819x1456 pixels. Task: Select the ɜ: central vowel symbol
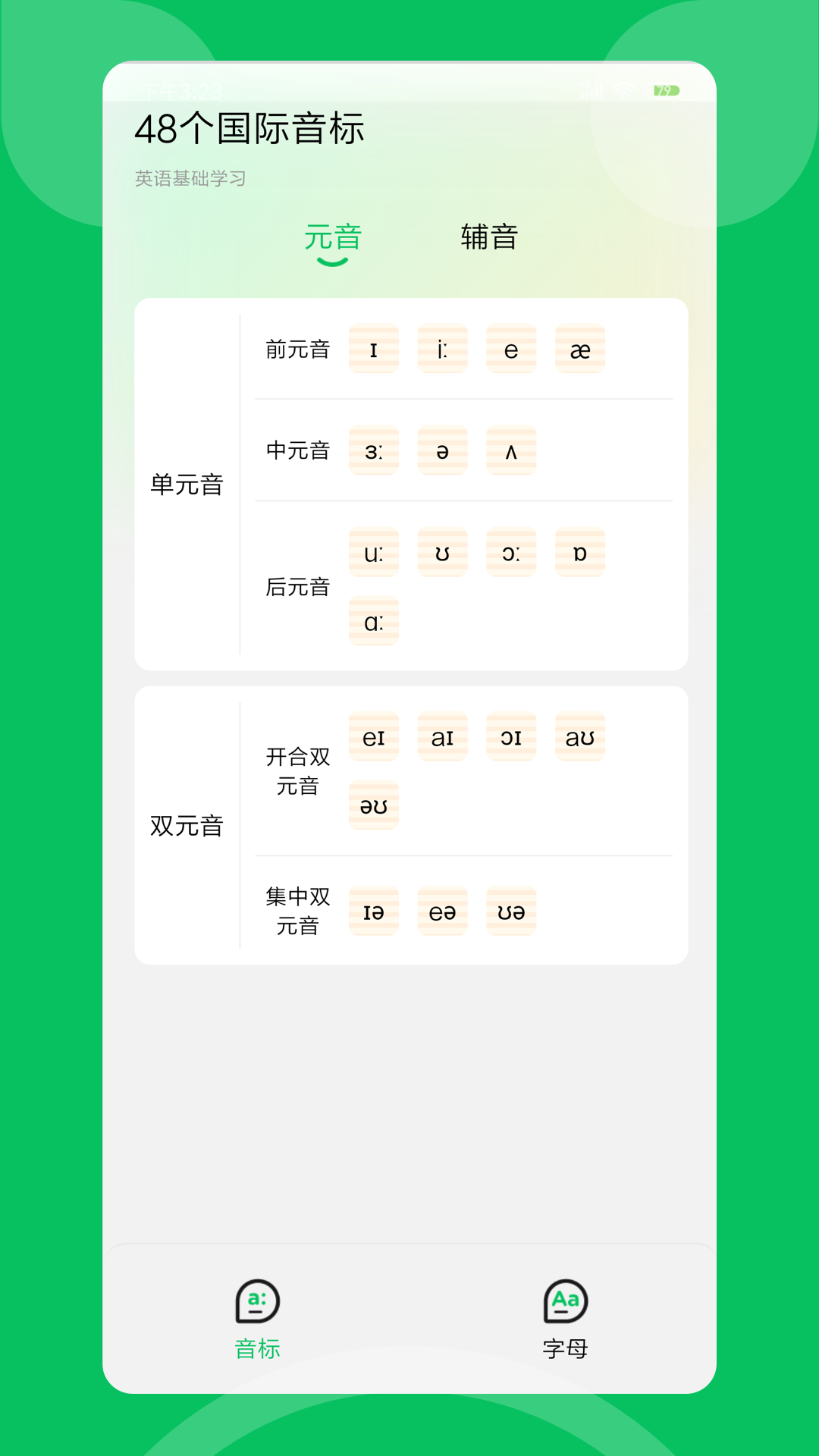tap(374, 450)
